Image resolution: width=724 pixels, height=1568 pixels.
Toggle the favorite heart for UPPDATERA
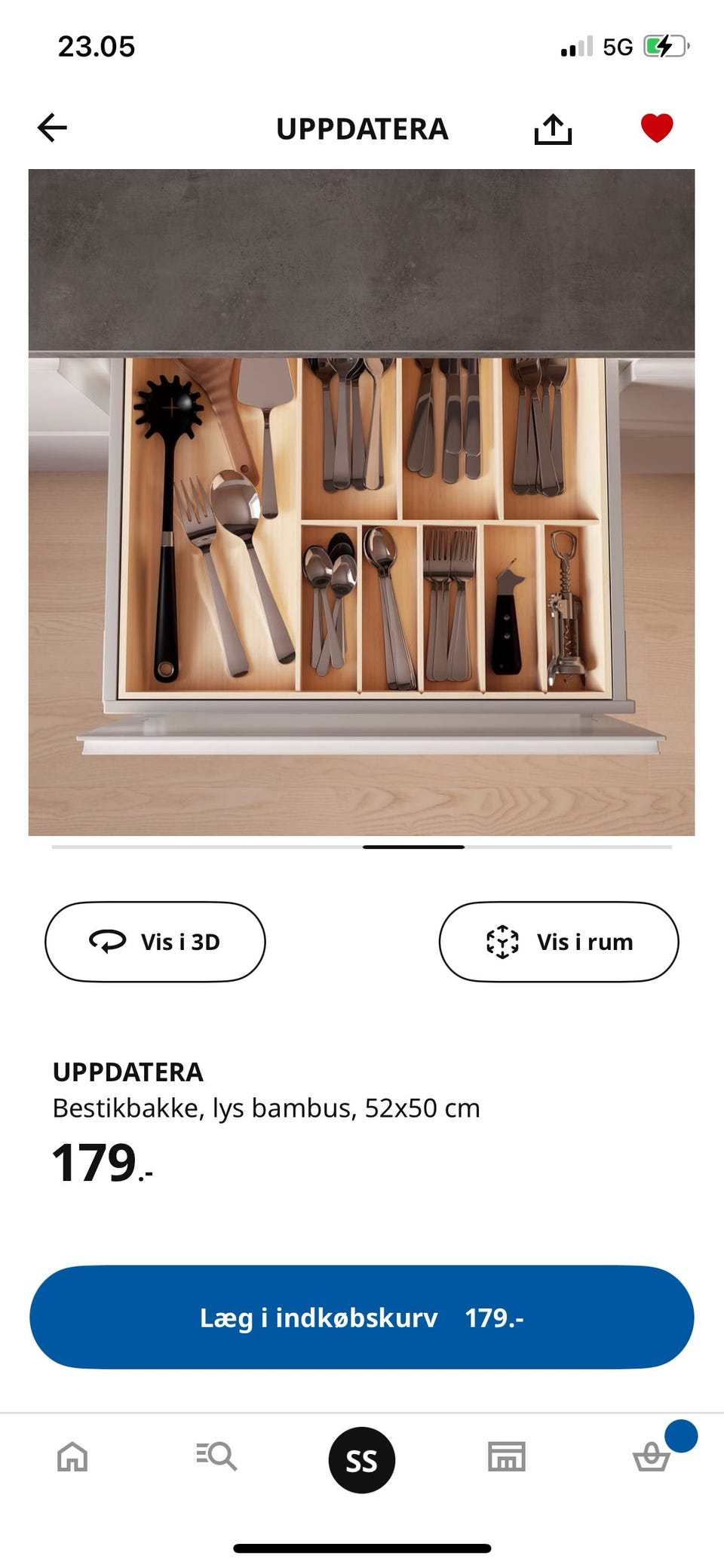[x=657, y=127]
